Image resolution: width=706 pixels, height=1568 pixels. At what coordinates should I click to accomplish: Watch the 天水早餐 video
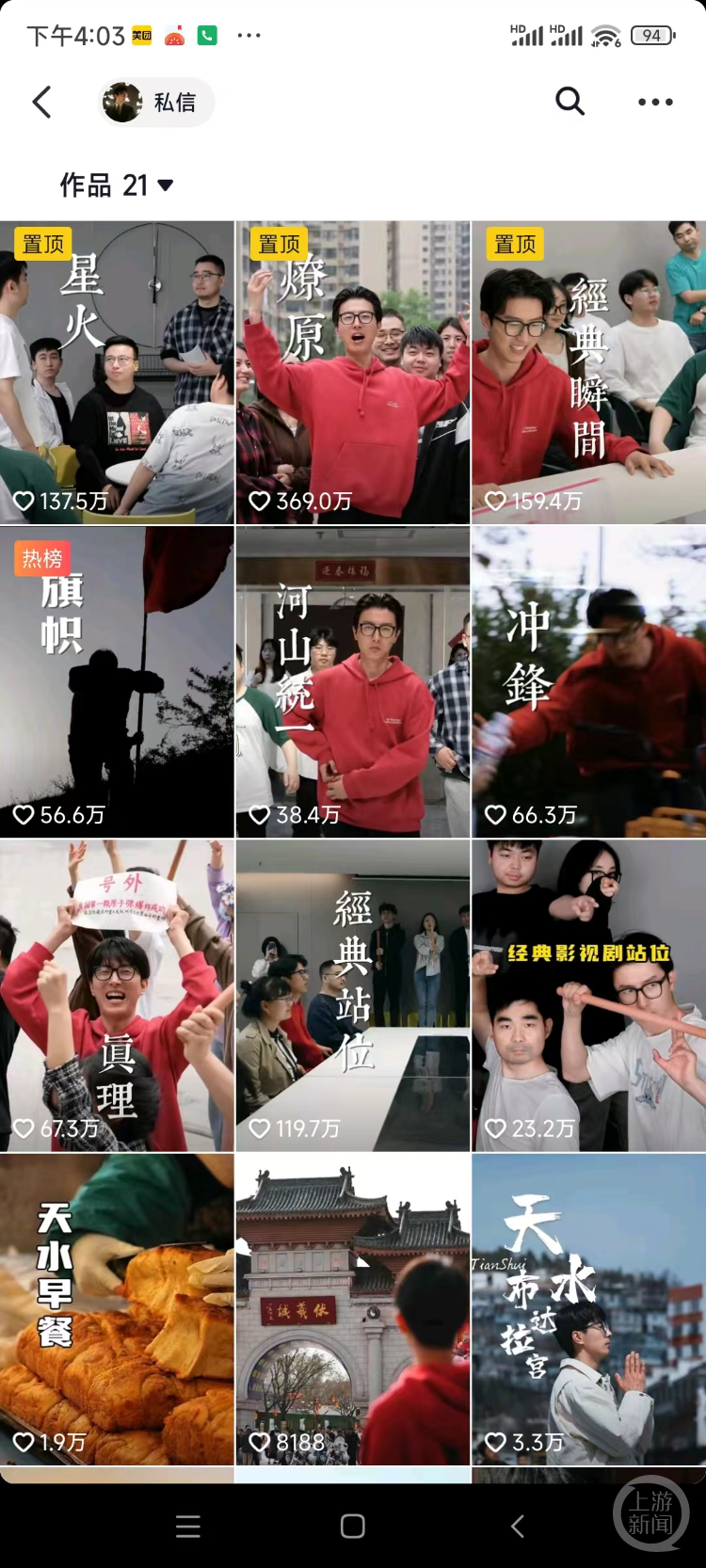(117, 1309)
